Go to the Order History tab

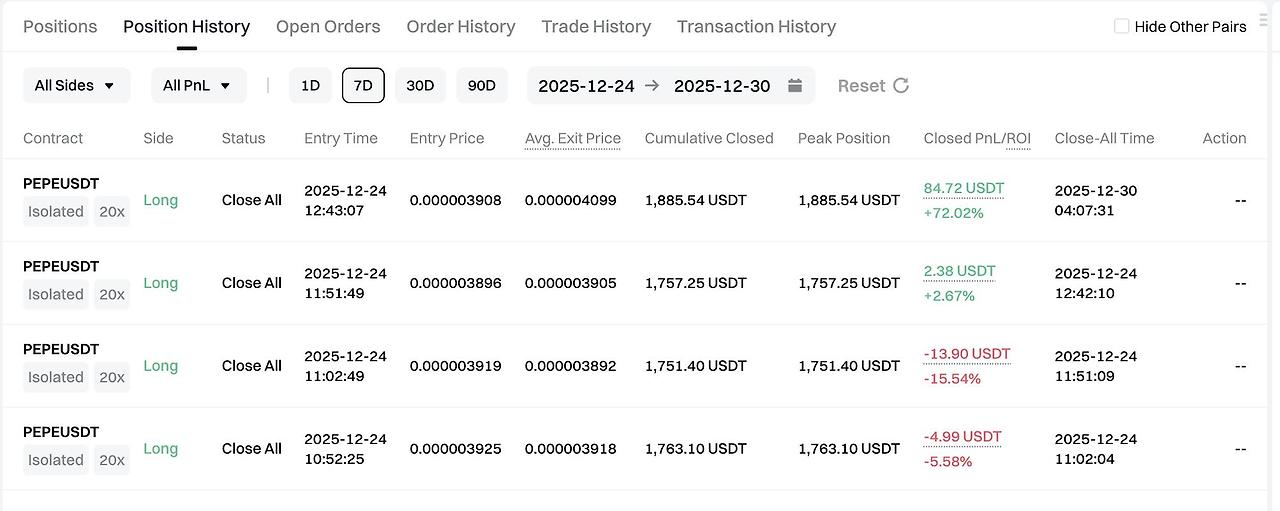461,27
